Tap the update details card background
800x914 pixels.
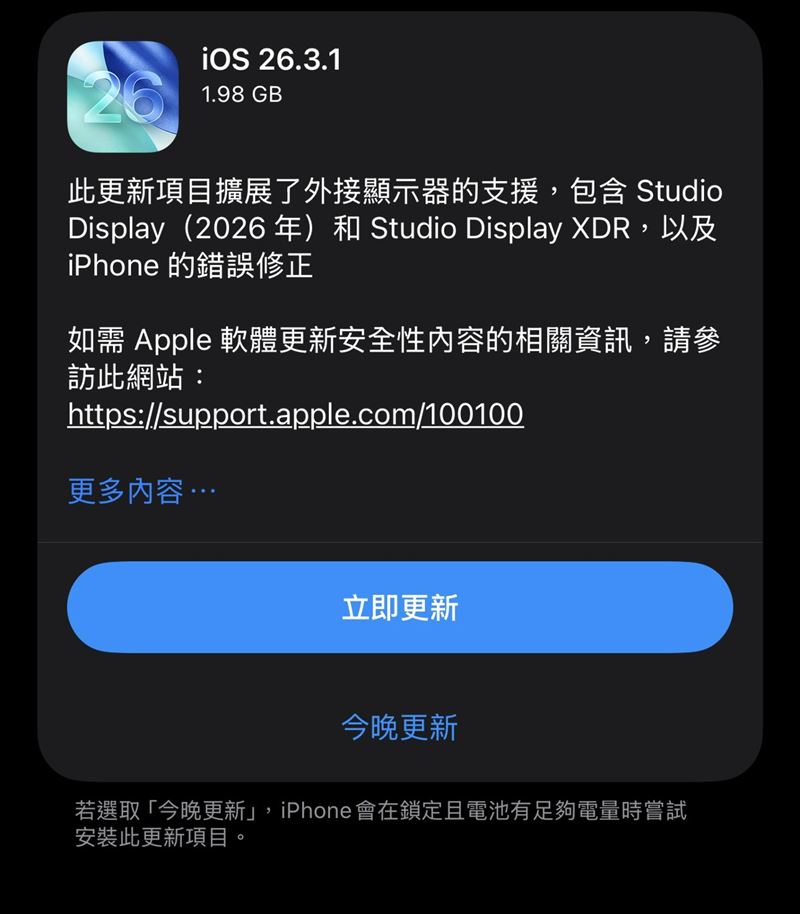point(400,530)
